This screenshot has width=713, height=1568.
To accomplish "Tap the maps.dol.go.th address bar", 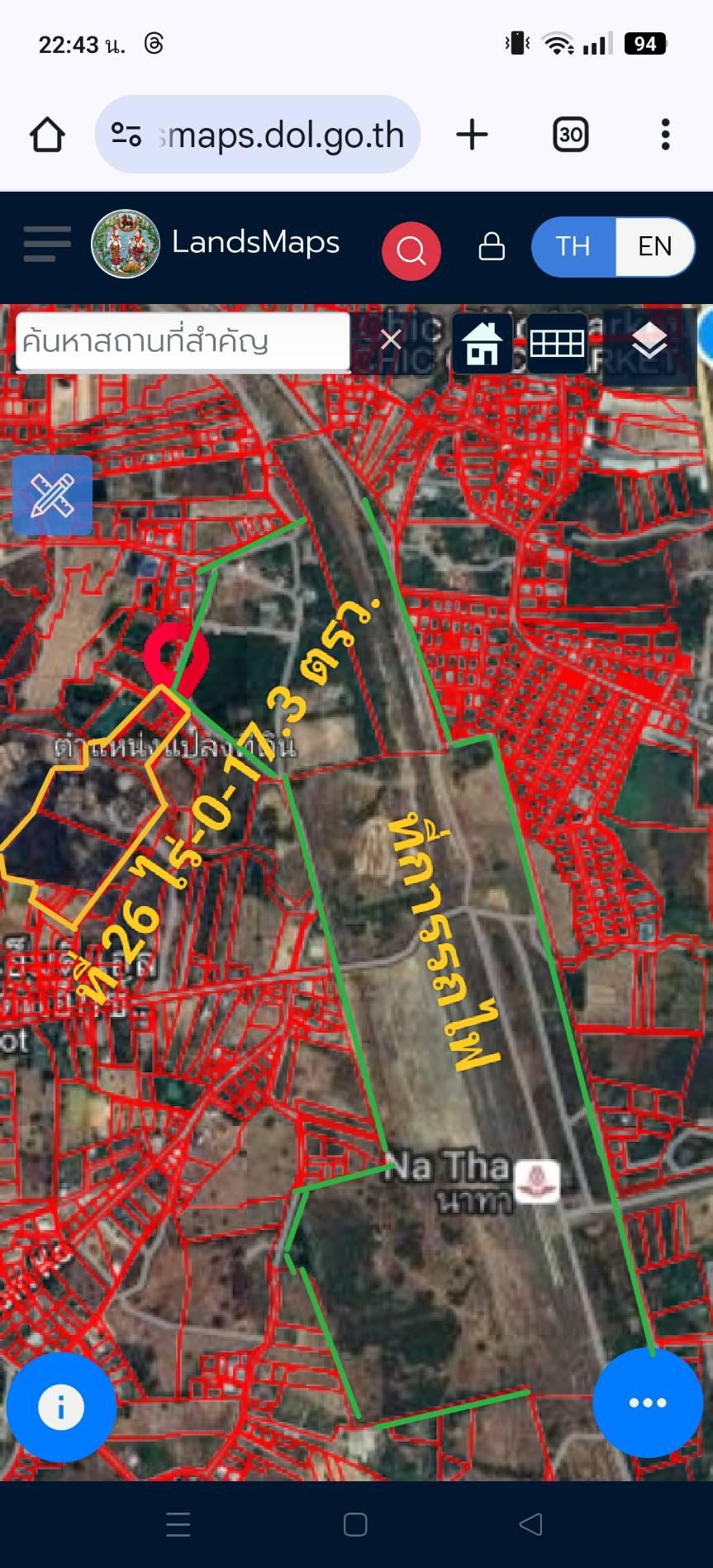I will click(x=258, y=135).
